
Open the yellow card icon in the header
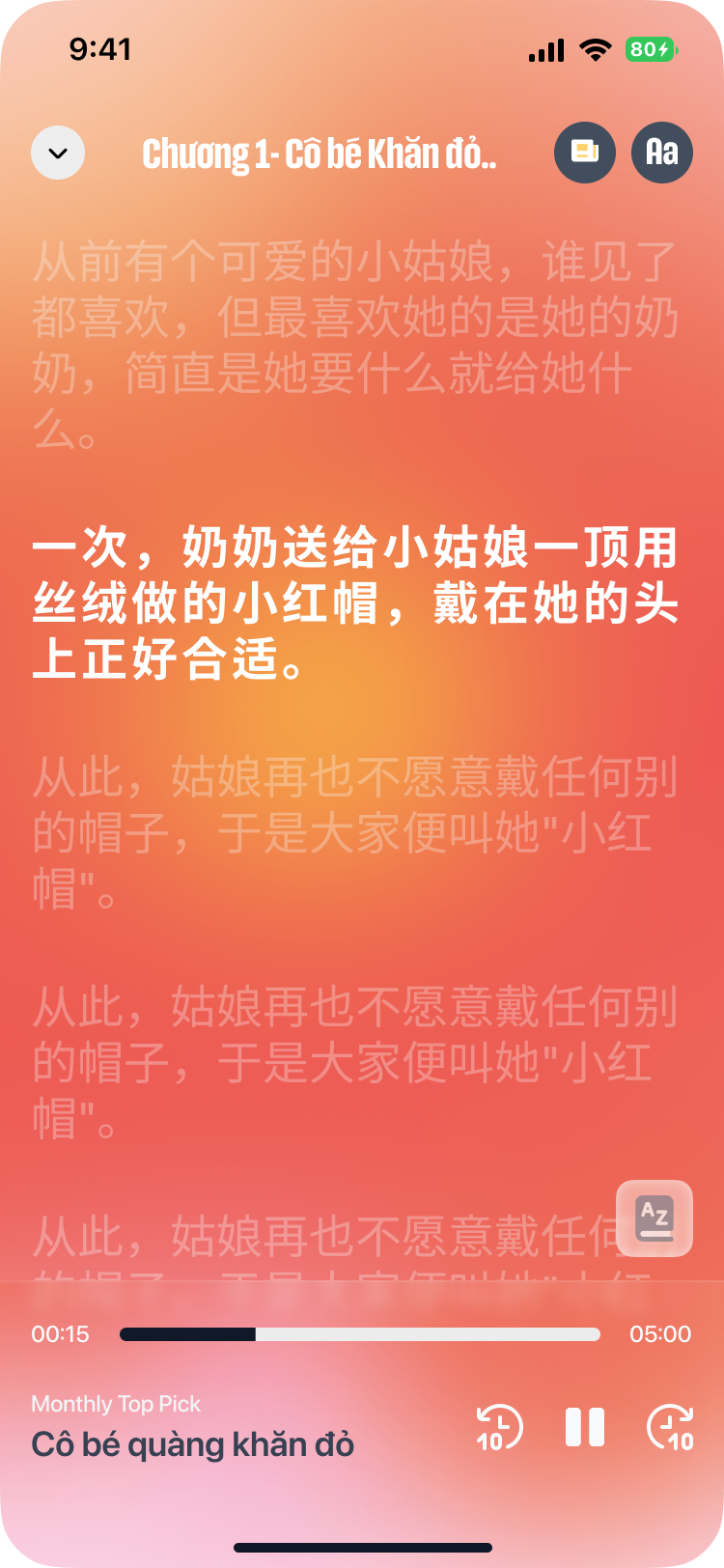[x=584, y=153]
